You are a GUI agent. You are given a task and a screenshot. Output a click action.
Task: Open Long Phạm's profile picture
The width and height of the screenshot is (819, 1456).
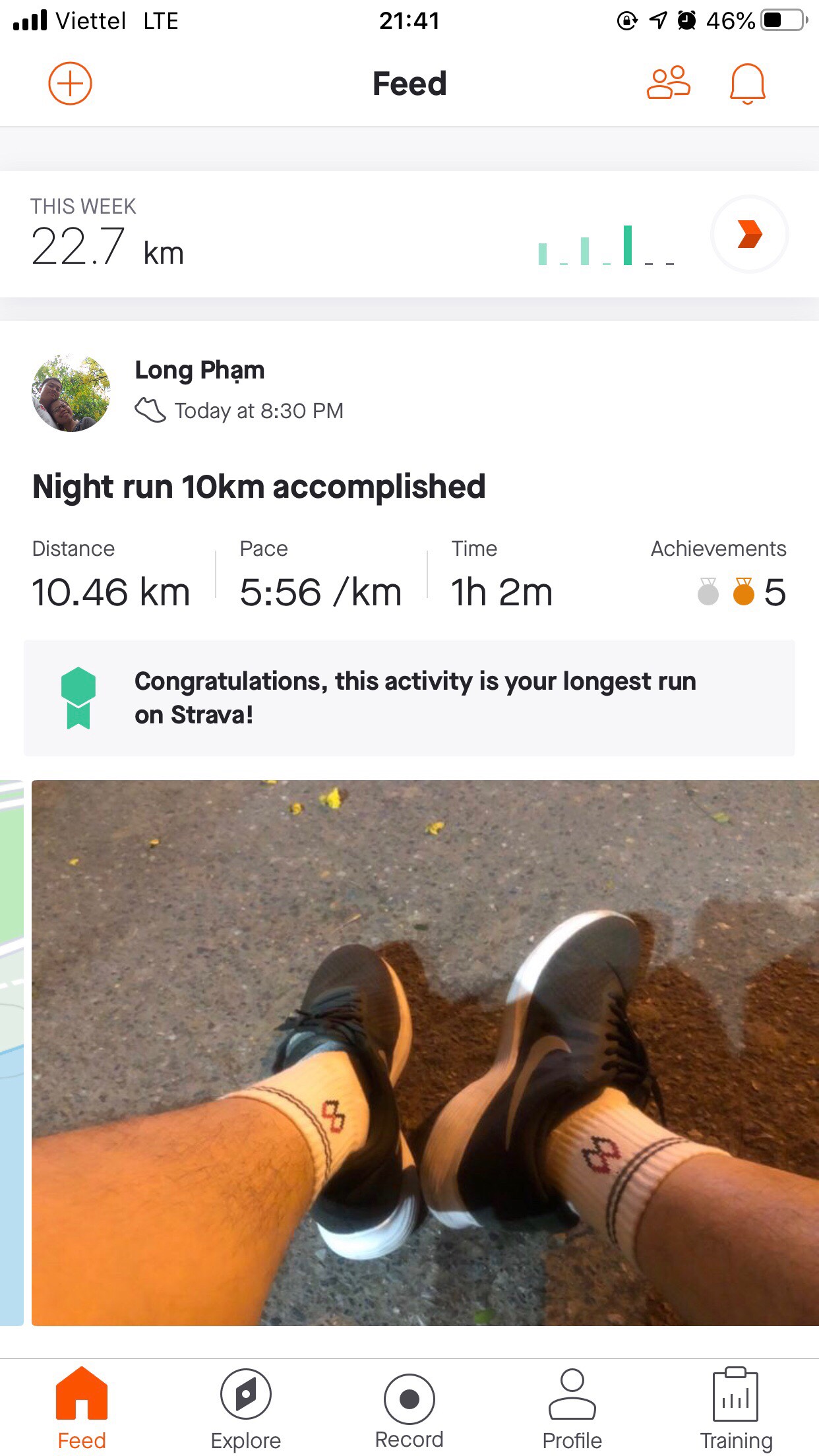point(71,393)
